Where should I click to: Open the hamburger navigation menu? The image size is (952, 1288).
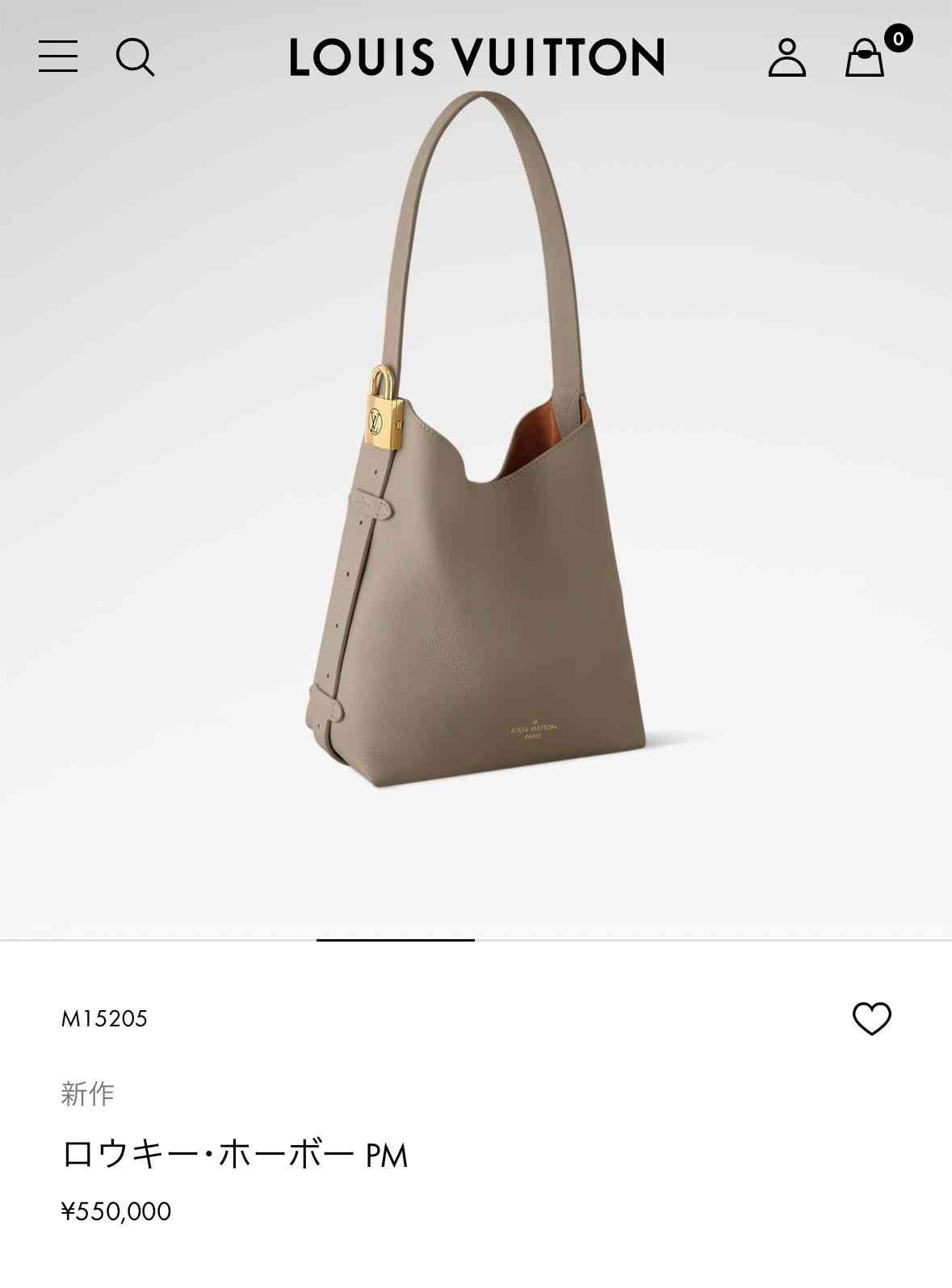tap(58, 57)
